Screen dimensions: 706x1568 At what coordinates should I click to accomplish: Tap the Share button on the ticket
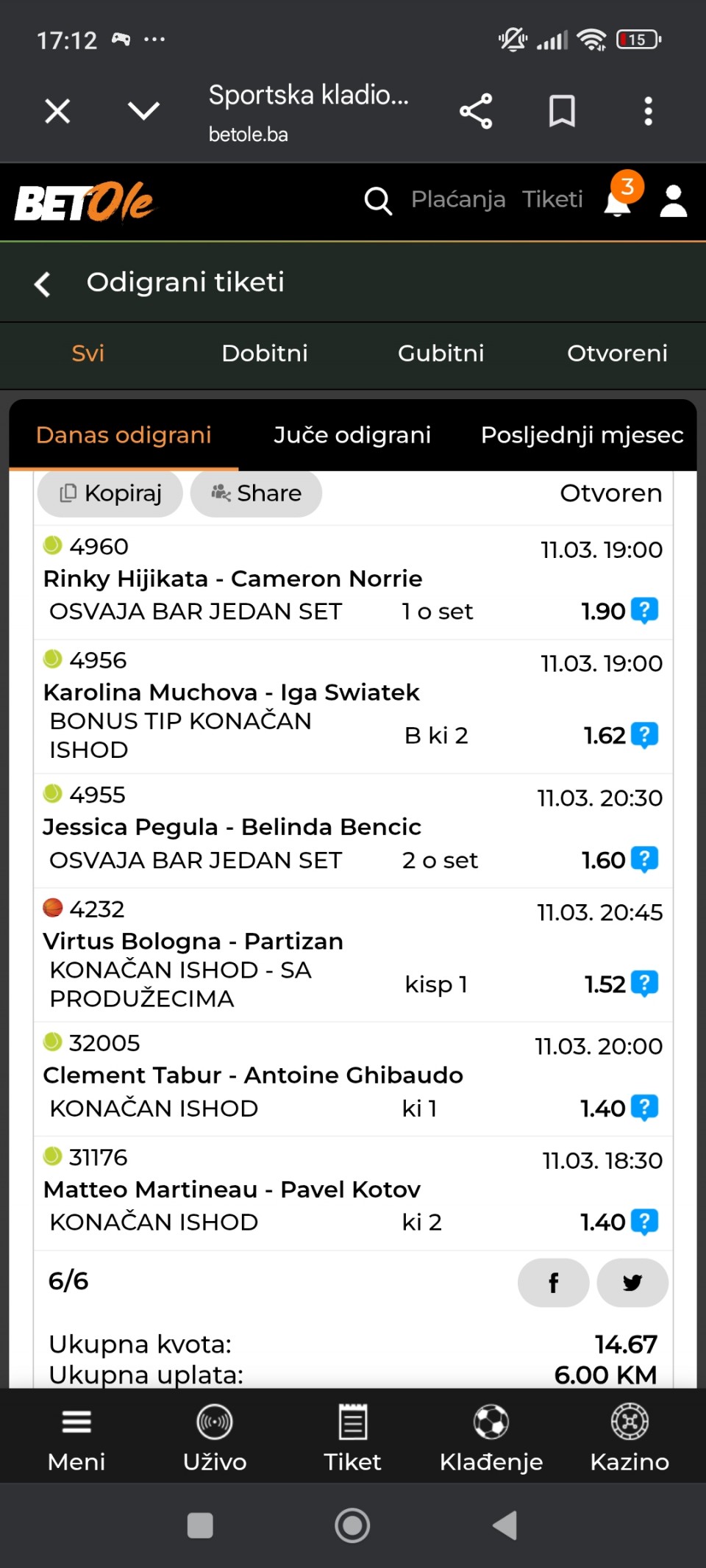pyautogui.click(x=256, y=493)
